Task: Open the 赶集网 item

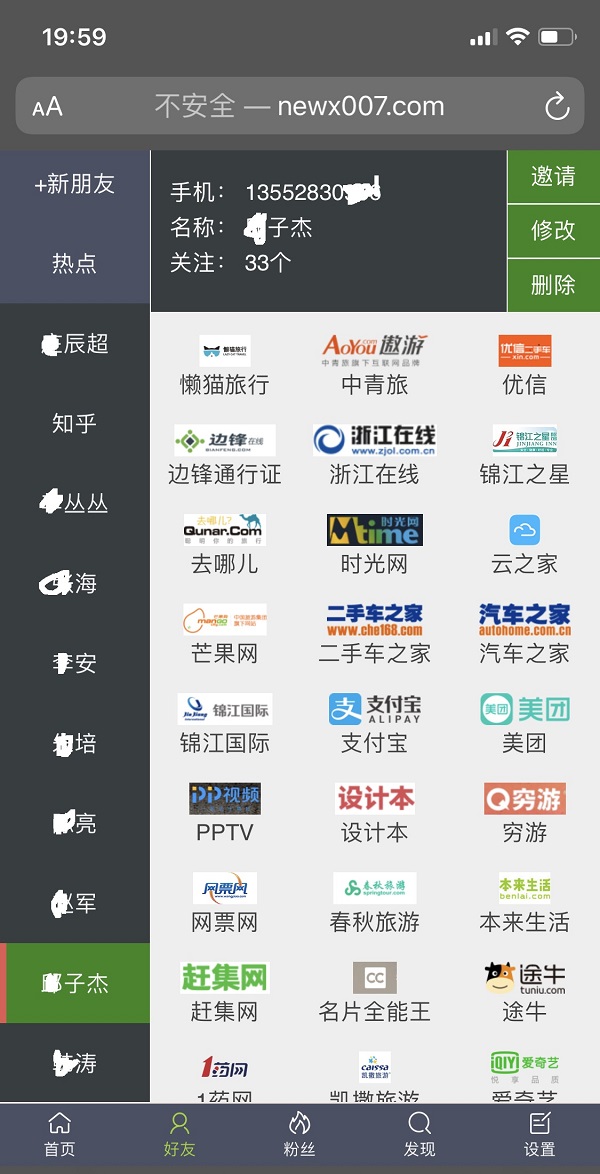Action: point(225,993)
